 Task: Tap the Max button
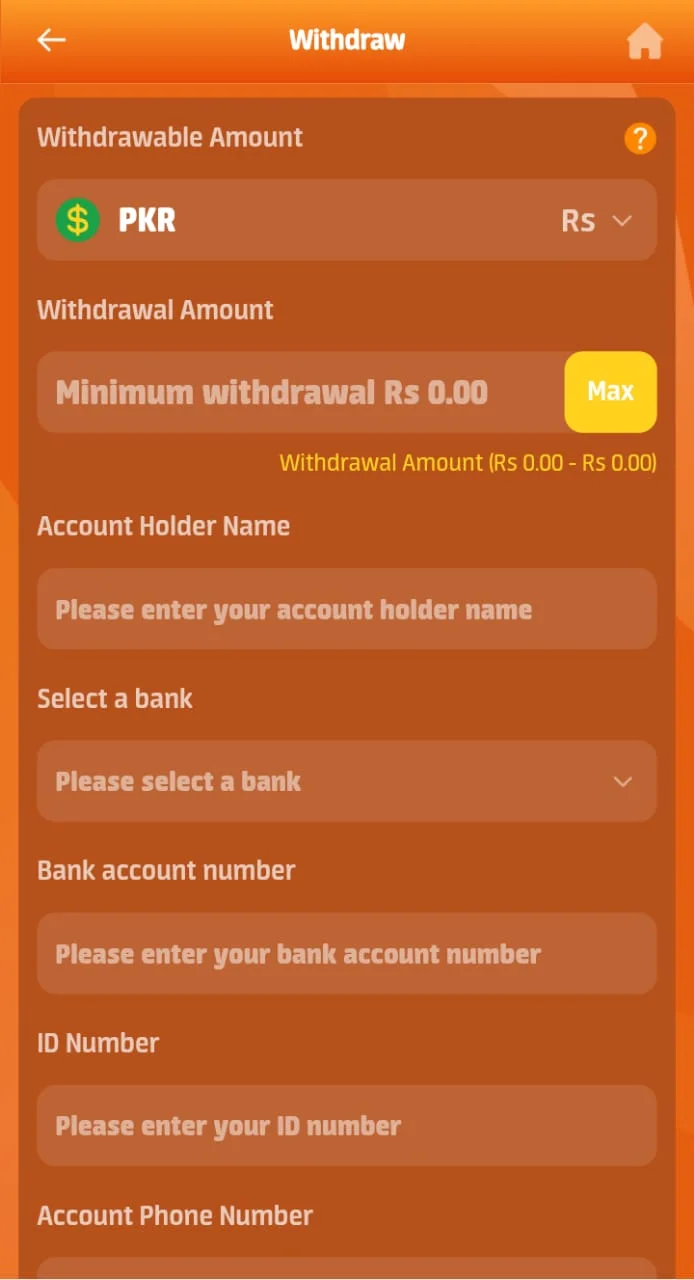tap(610, 392)
